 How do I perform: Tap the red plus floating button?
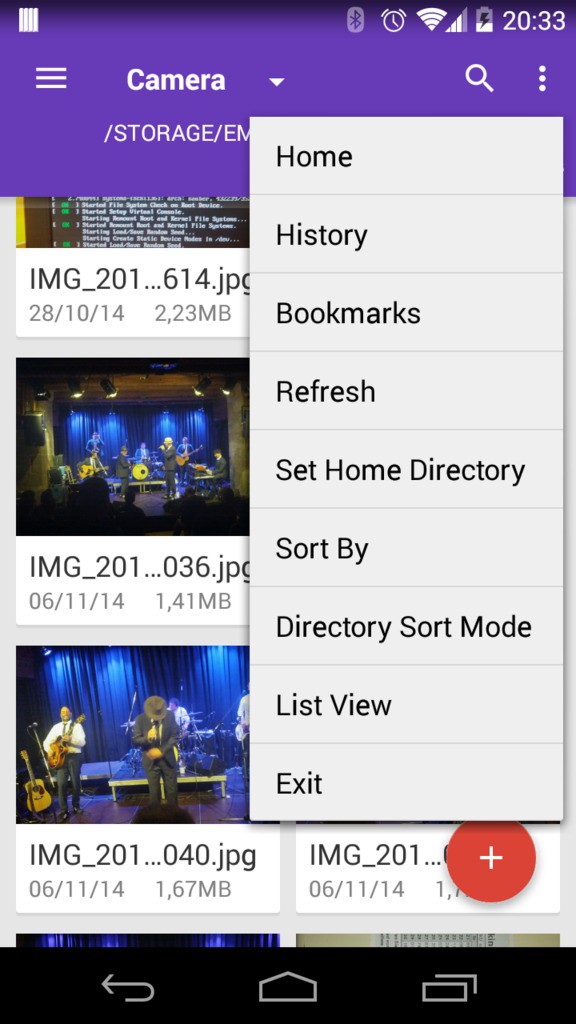click(x=491, y=857)
